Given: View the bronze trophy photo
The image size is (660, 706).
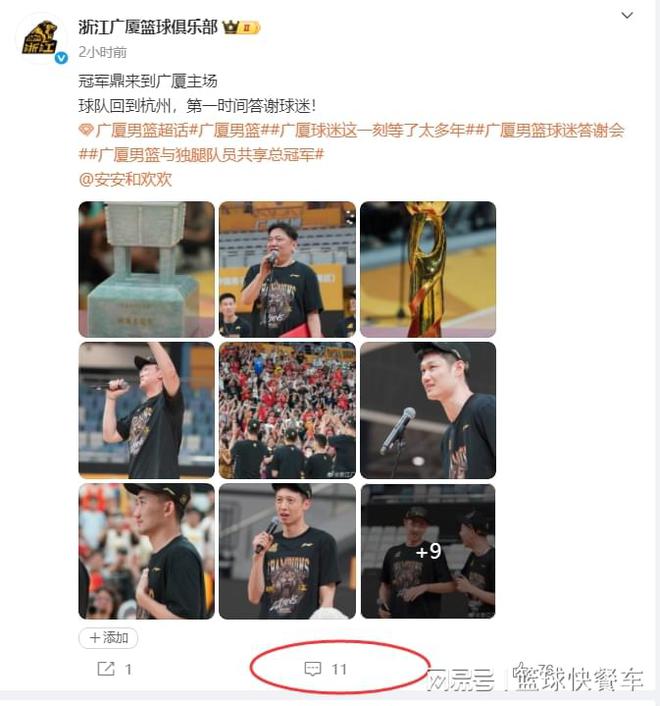Looking at the screenshot, I should pos(146,269).
